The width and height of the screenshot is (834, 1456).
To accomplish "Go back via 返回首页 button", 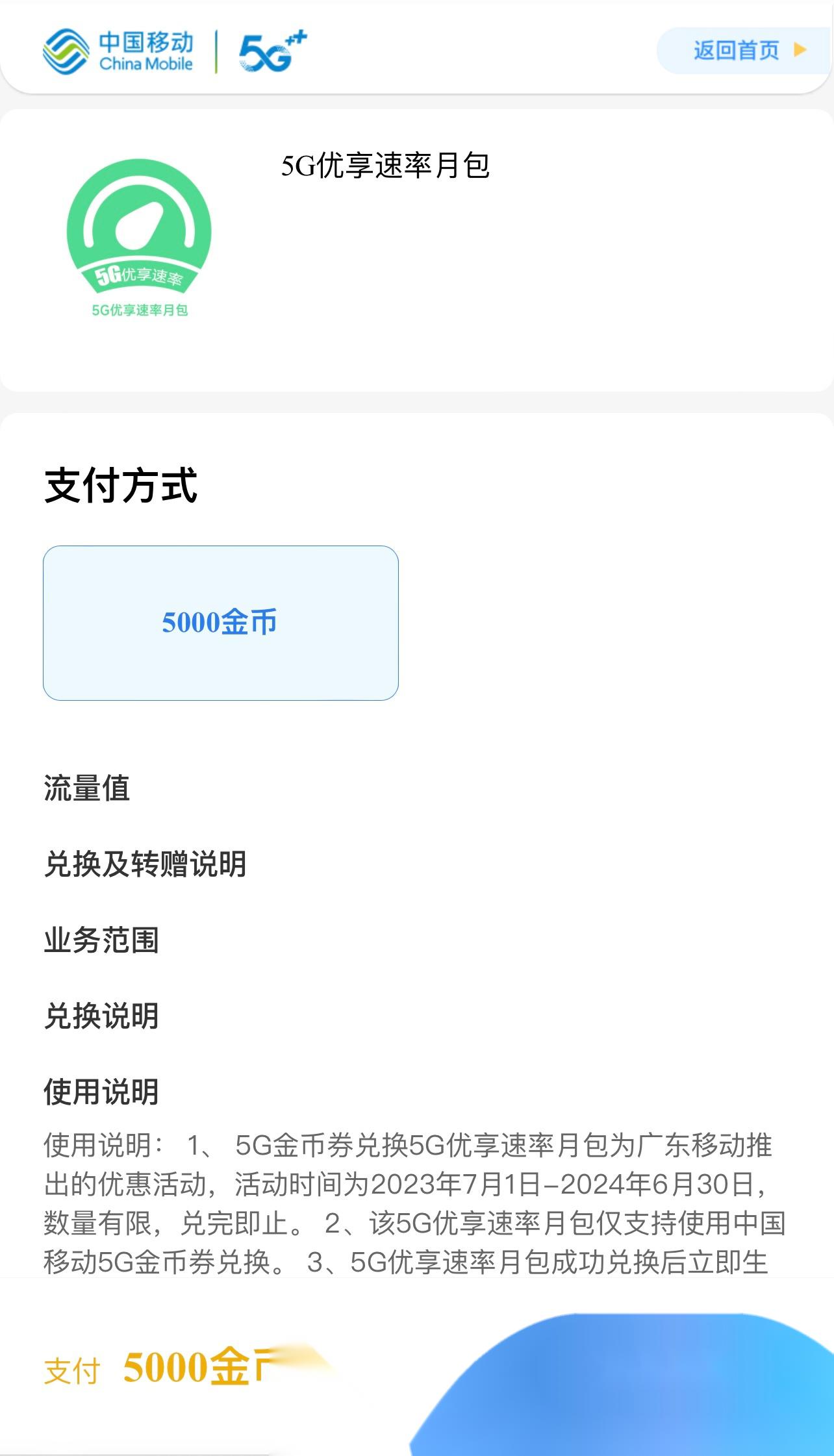I will (744, 51).
